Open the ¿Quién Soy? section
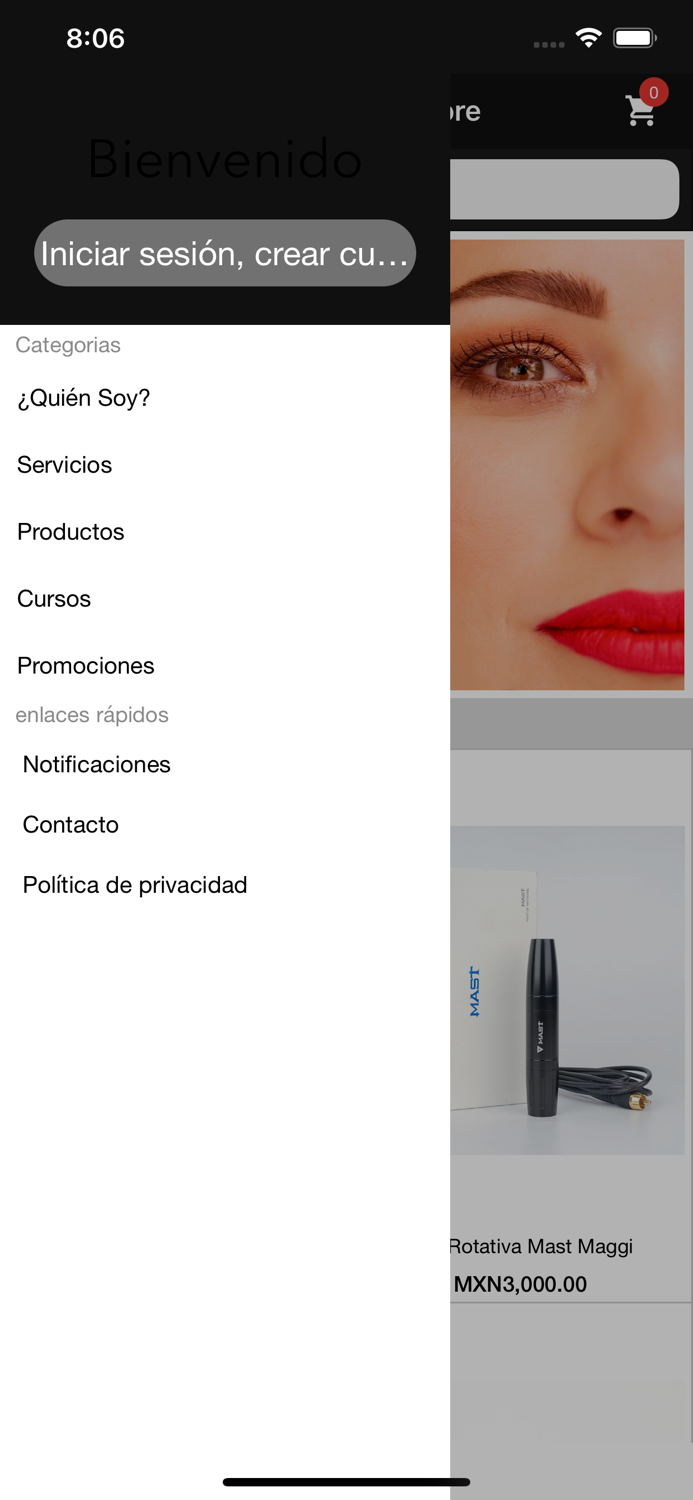Image resolution: width=693 pixels, height=1500 pixels. [x=84, y=398]
